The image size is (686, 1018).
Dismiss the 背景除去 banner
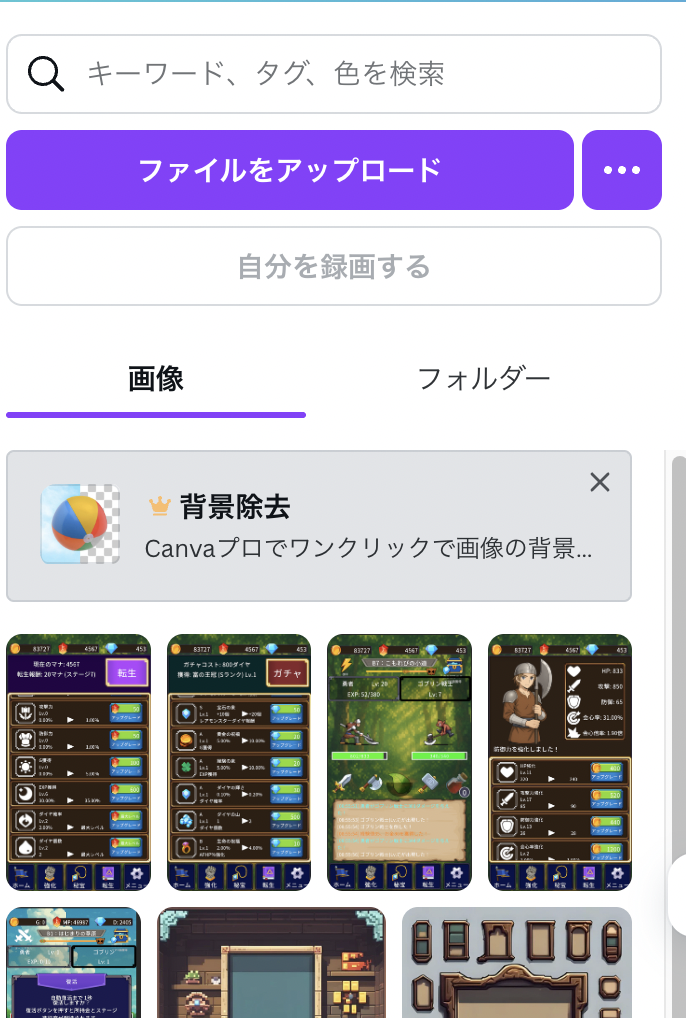pyautogui.click(x=599, y=482)
